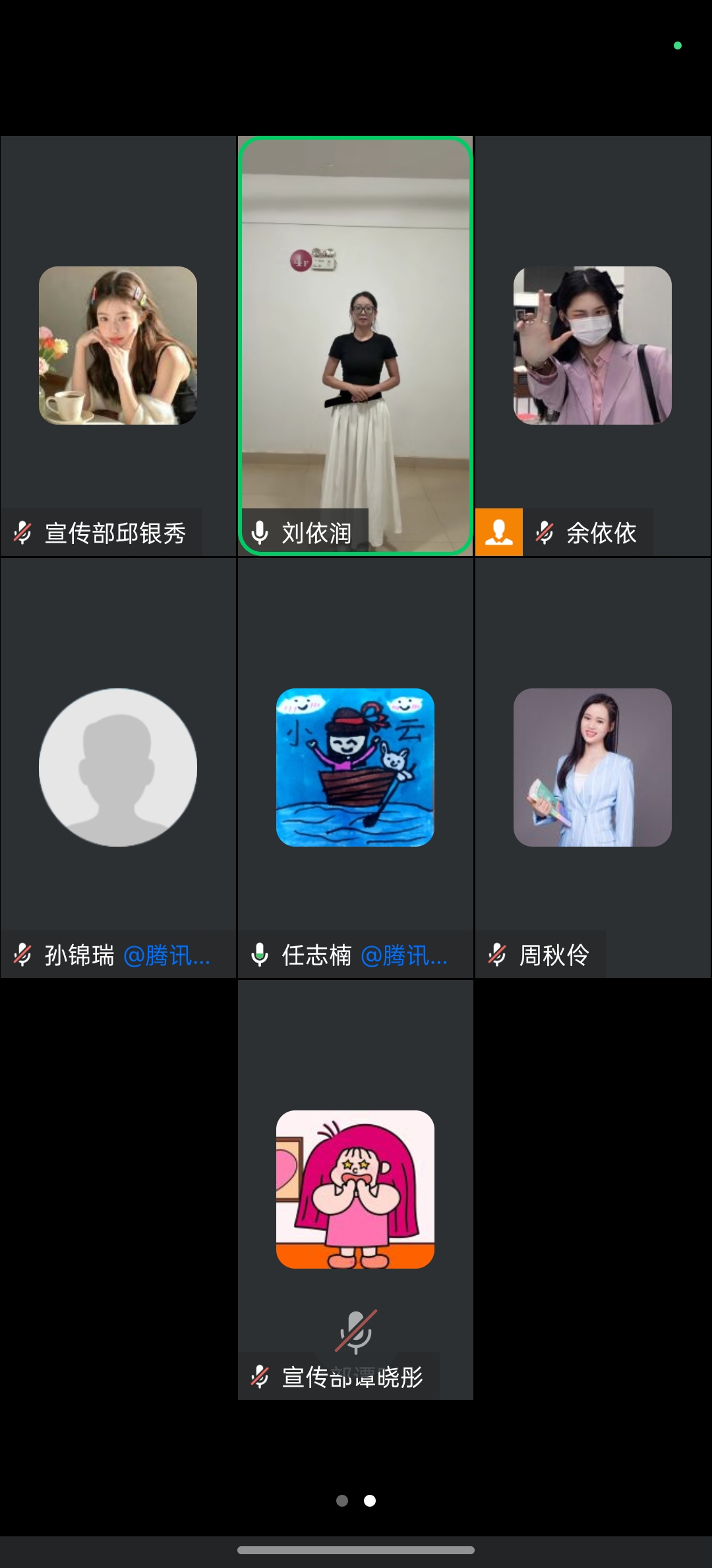This screenshot has height=1568, width=712.
Task: Tap 余依依's participant tile
Action: 593,346
